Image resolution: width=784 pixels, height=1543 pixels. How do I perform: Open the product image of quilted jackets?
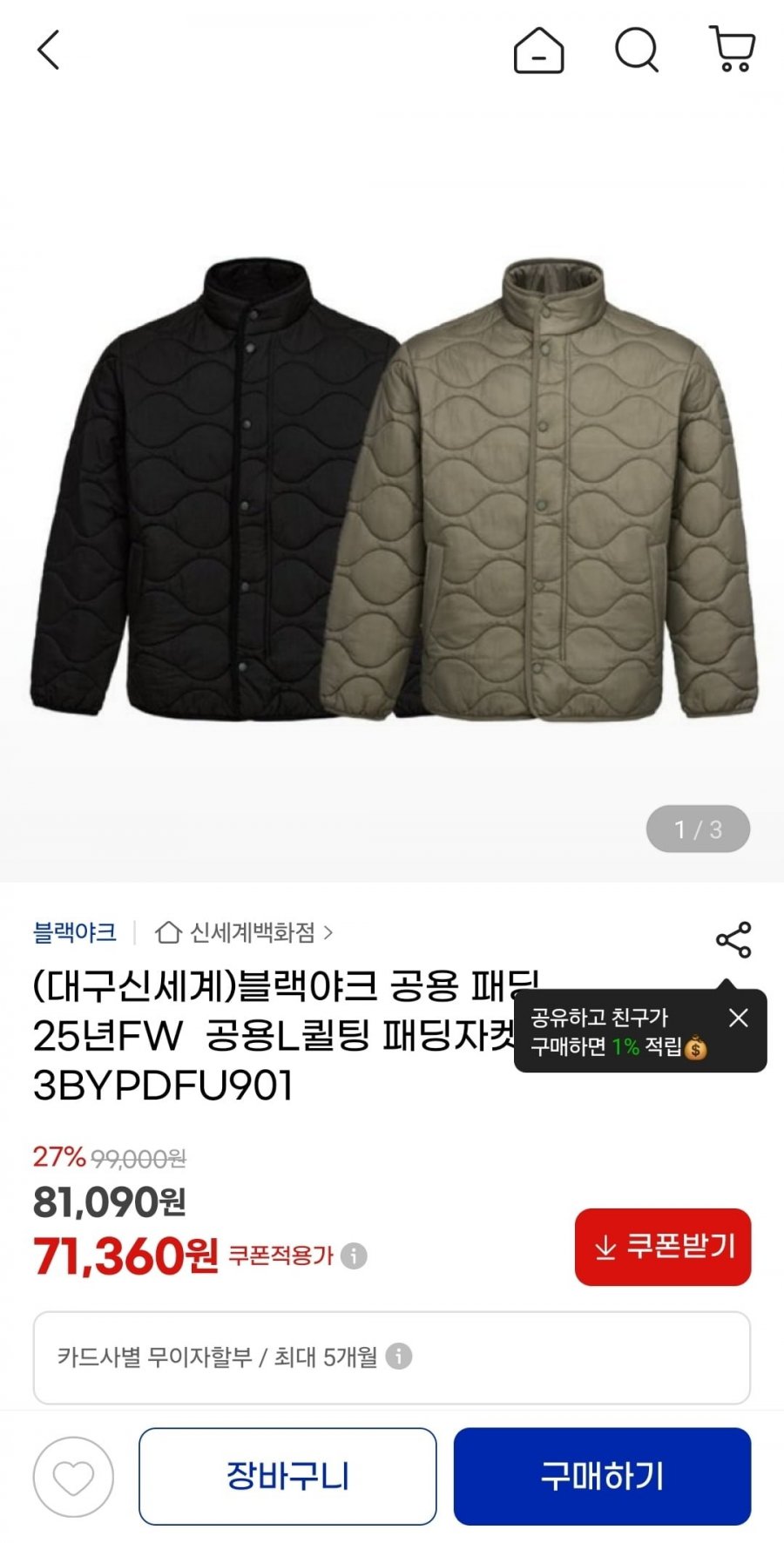tap(392, 488)
